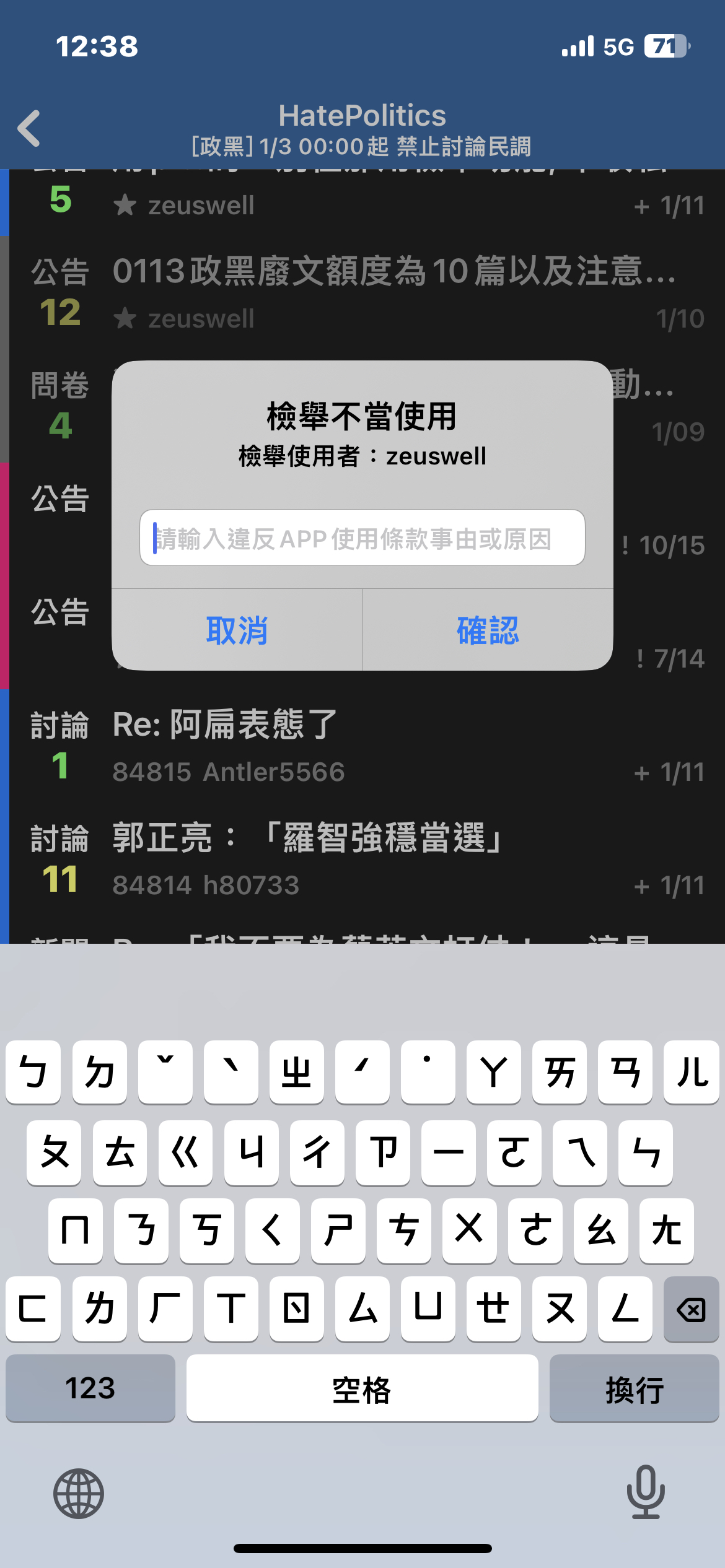
Task: Switch input language with globe key
Action: (79, 1493)
